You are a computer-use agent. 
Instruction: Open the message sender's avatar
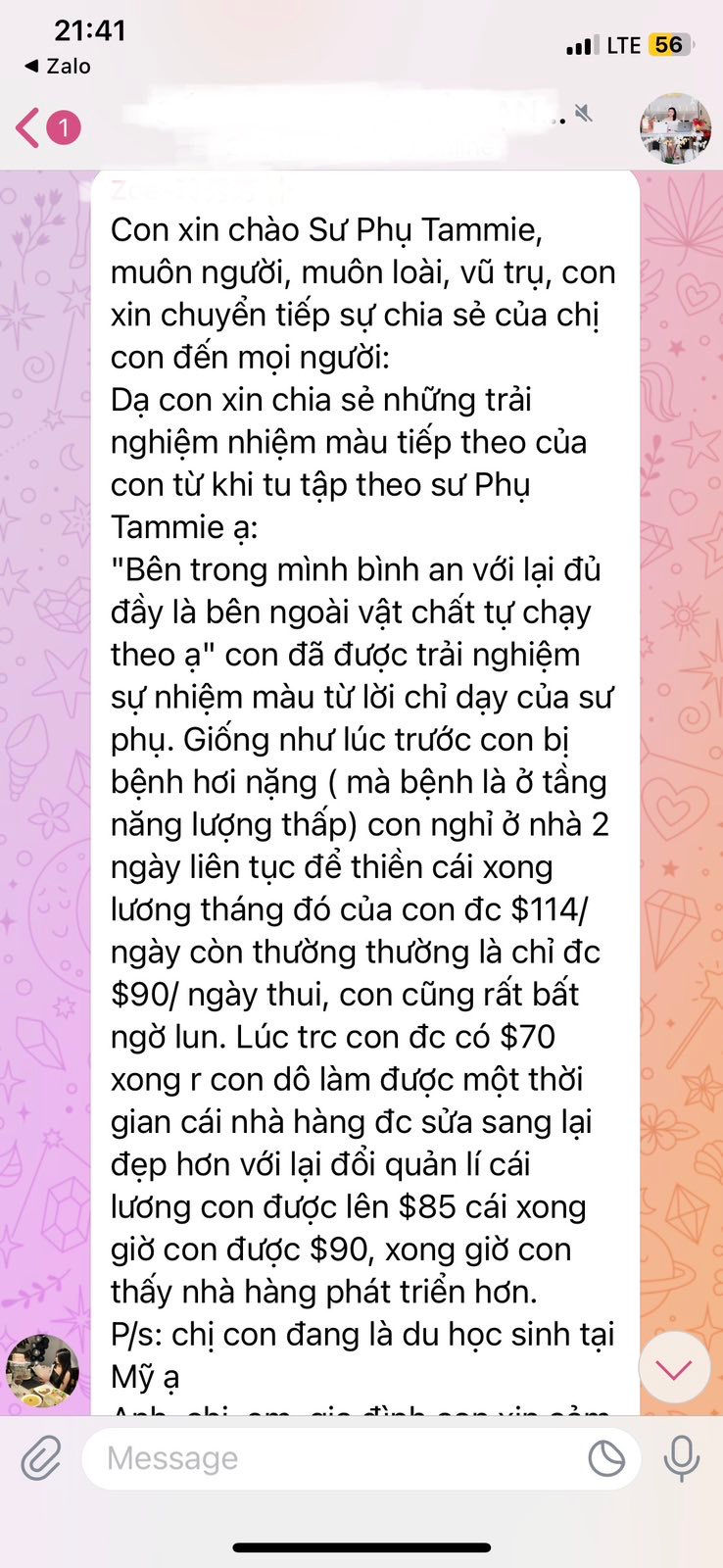click(42, 1370)
